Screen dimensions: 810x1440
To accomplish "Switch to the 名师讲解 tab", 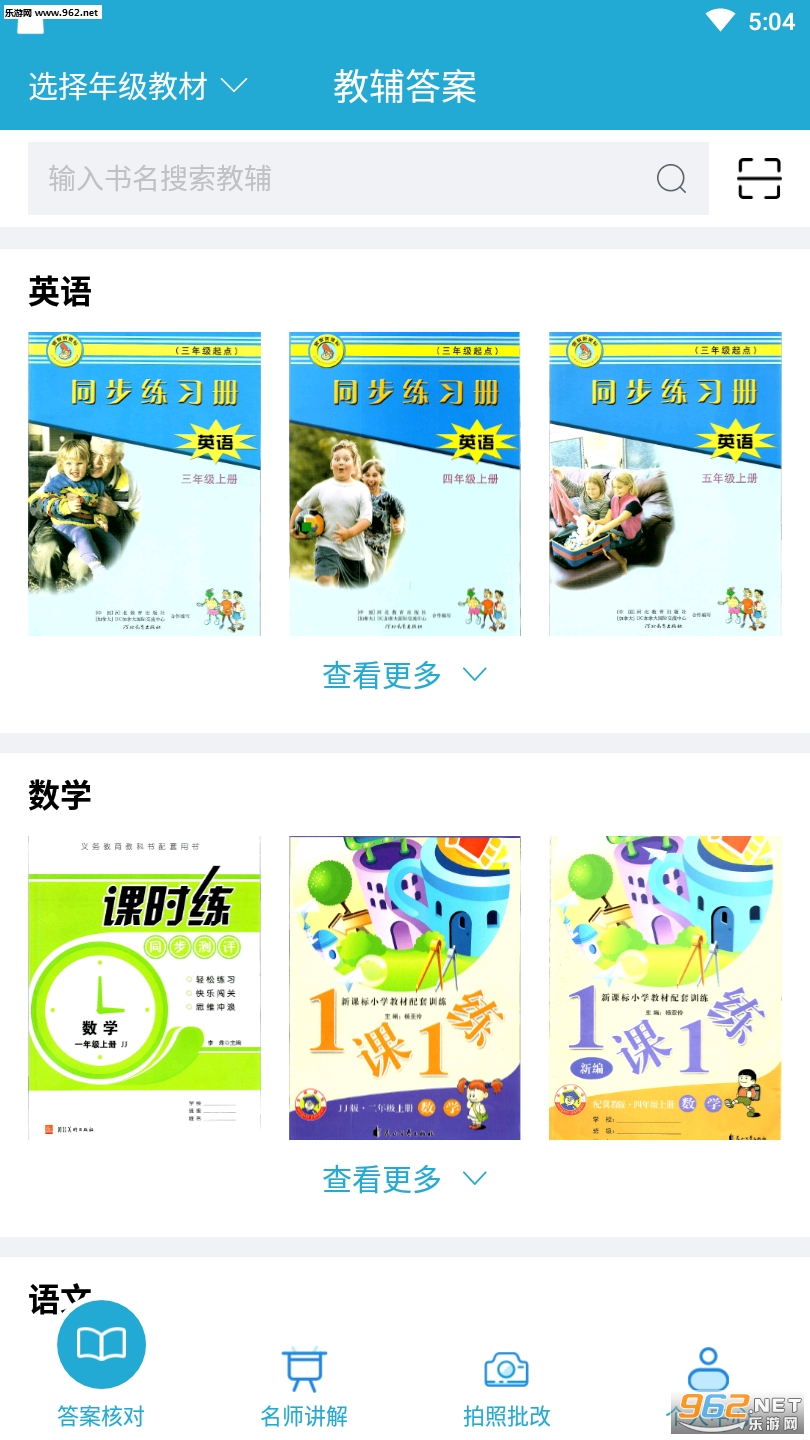I will [x=304, y=1387].
